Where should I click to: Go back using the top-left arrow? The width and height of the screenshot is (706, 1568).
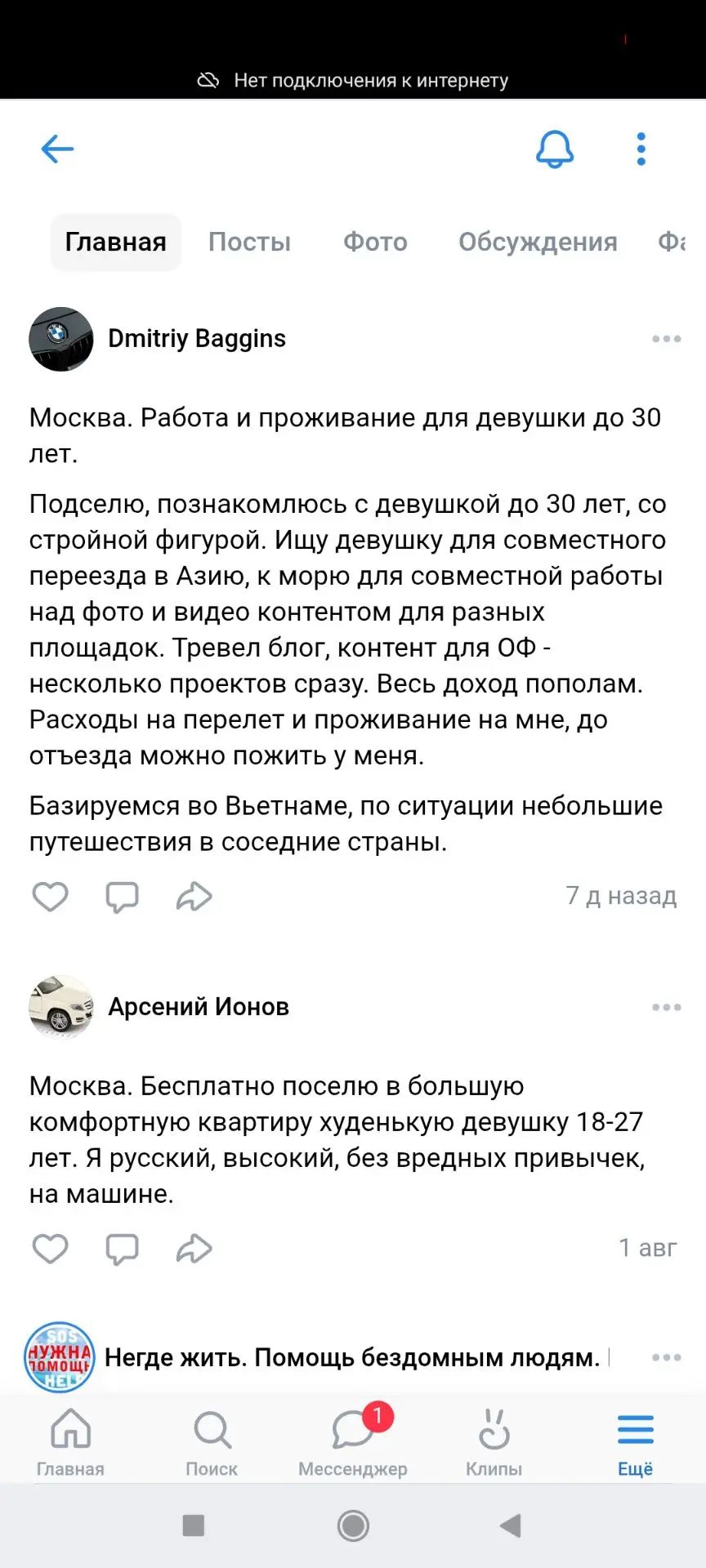pyautogui.click(x=57, y=149)
